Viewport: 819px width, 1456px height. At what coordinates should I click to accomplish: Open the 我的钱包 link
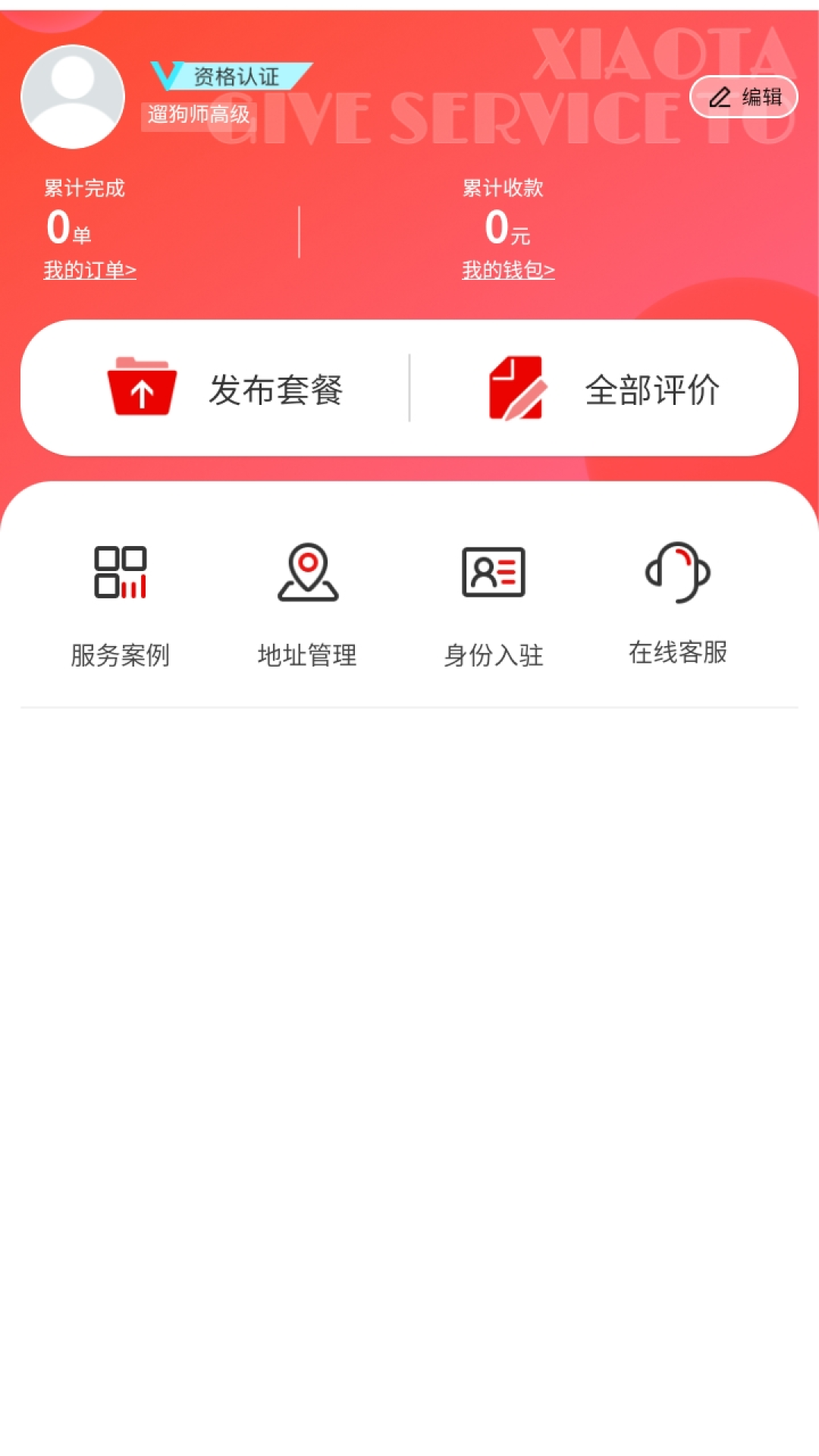(x=508, y=270)
